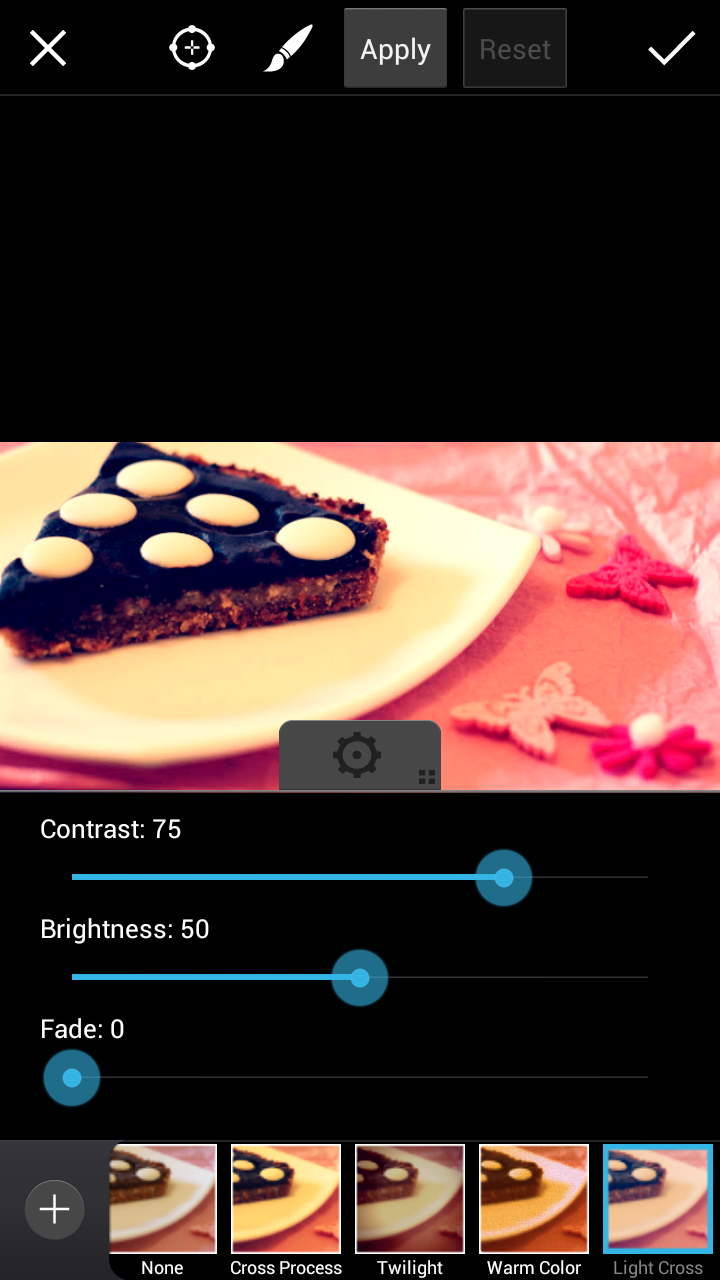Viewport: 720px width, 1280px height.
Task: Tap the Apply button
Action: click(x=395, y=49)
